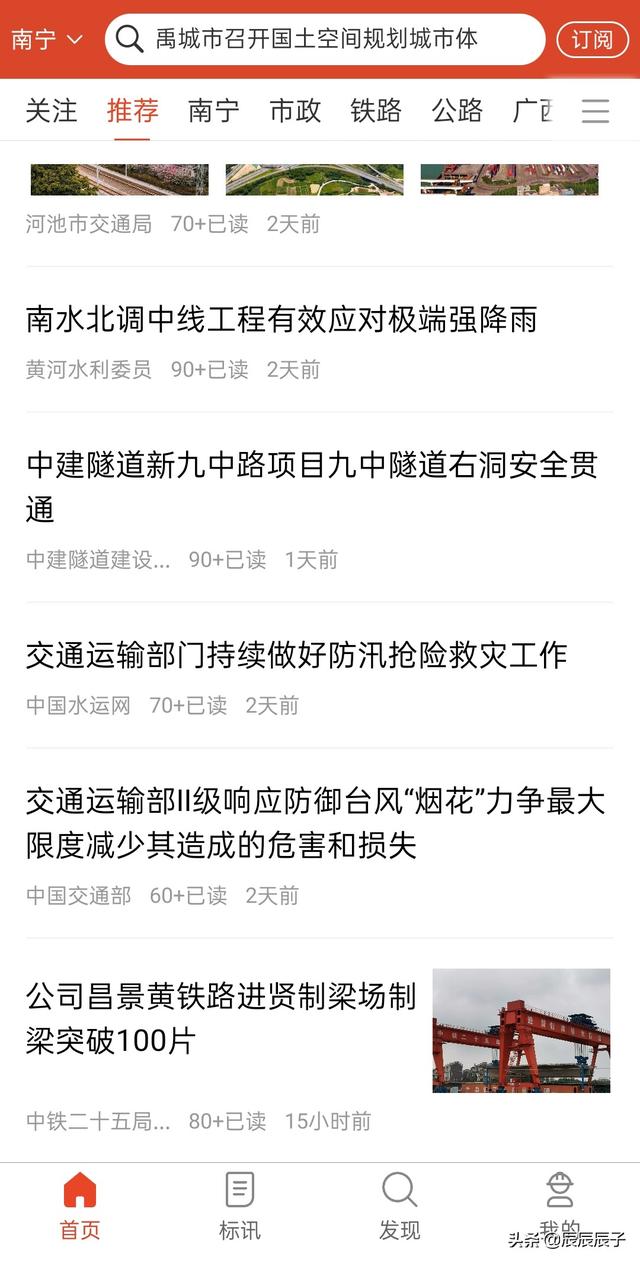Tap the search box about 禹城市
640x1263 pixels.
(x=325, y=40)
